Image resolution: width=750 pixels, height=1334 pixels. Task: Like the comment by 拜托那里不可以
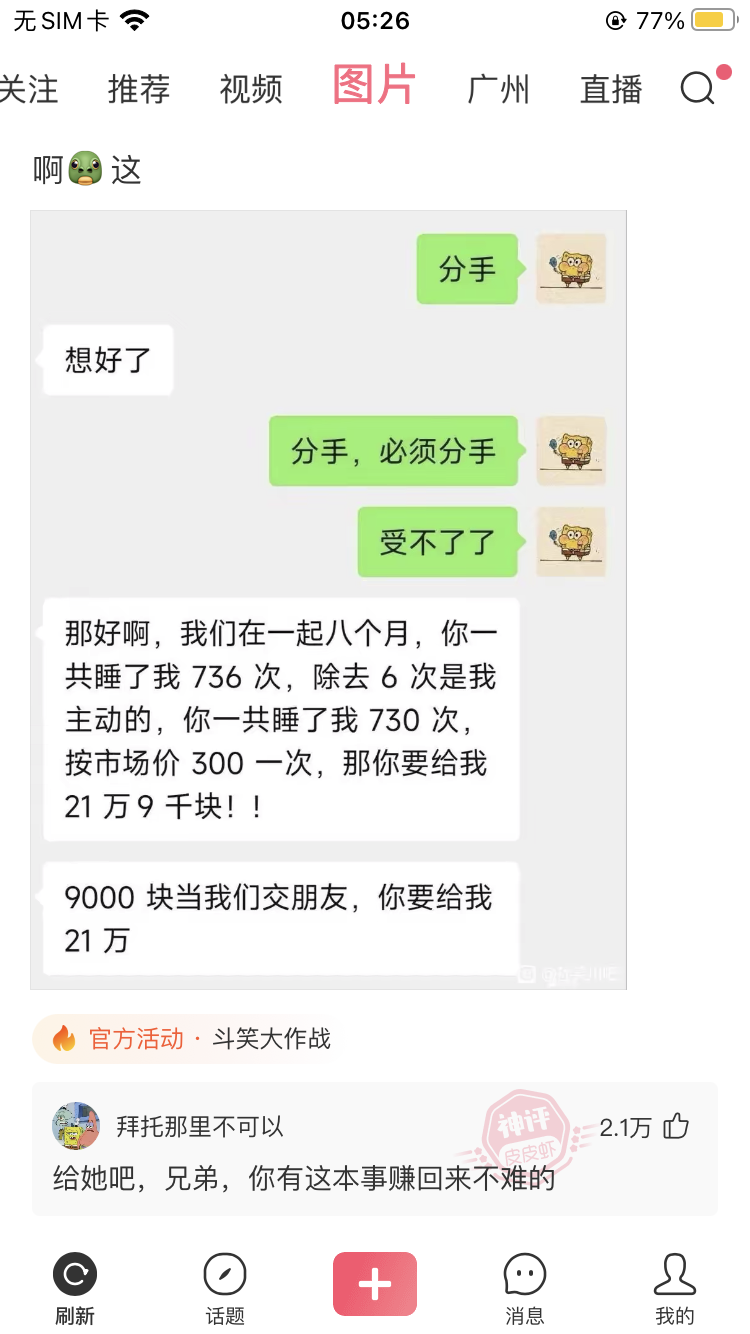(676, 1127)
